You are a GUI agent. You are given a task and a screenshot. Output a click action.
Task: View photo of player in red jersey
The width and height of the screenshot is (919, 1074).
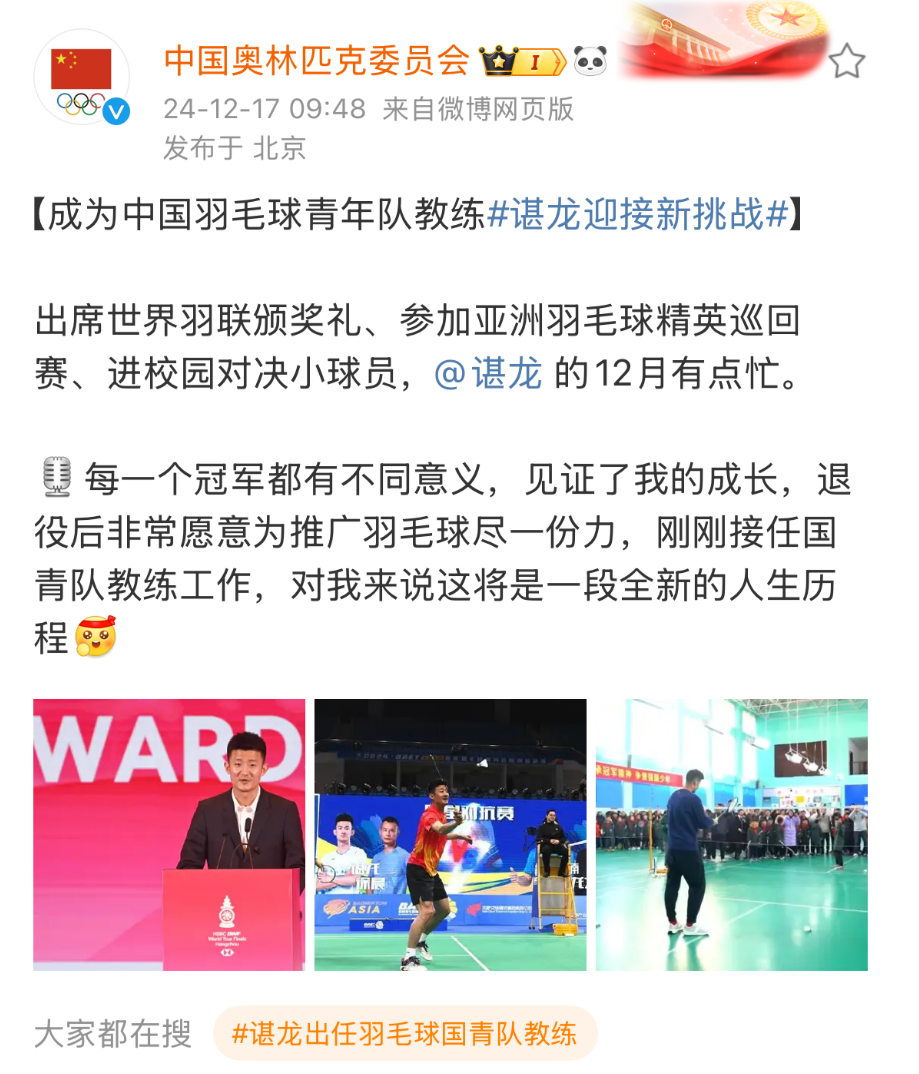(x=450, y=834)
